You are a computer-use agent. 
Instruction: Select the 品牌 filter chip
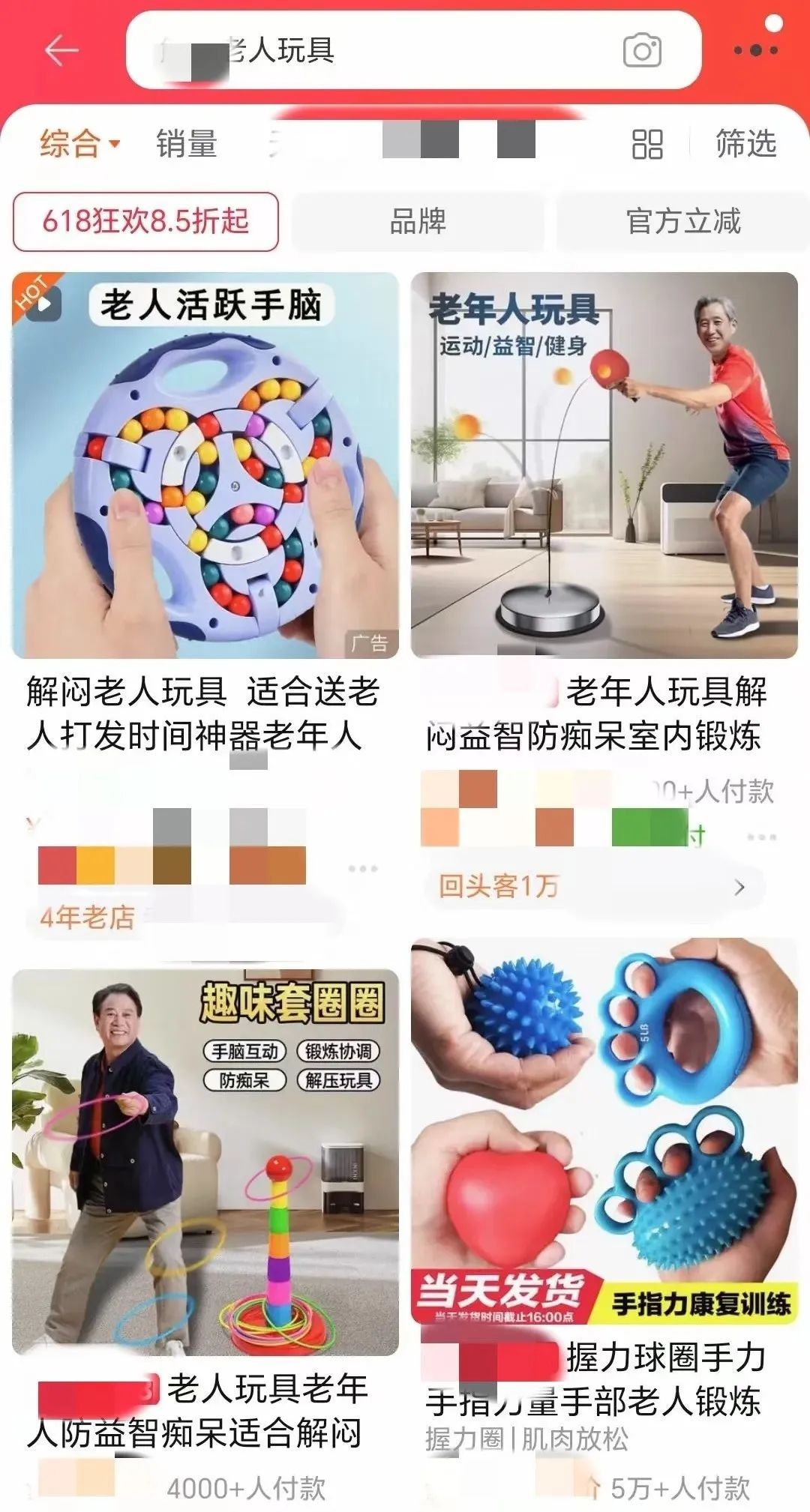[418, 222]
